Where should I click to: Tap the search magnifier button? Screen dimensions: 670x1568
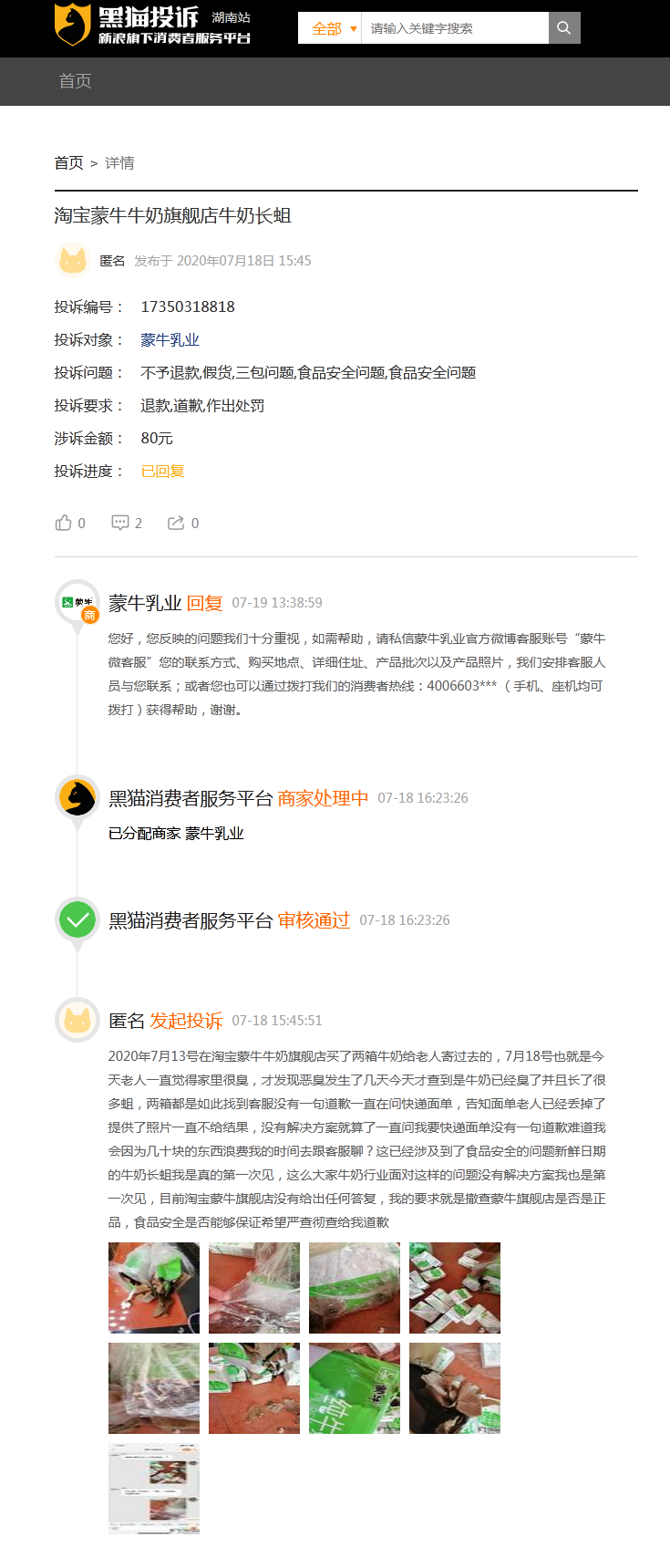pyautogui.click(x=564, y=28)
